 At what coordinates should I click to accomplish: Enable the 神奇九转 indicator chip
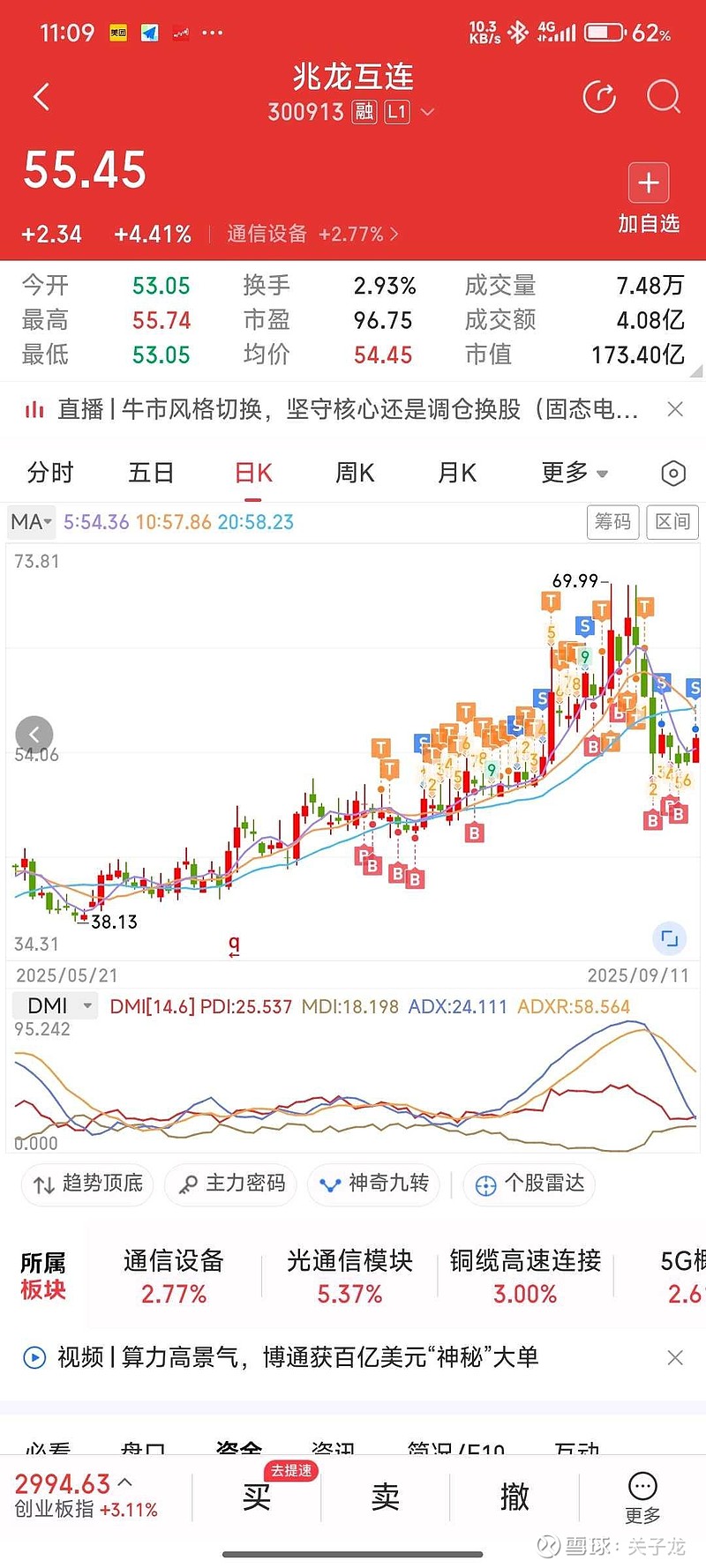374,1183
